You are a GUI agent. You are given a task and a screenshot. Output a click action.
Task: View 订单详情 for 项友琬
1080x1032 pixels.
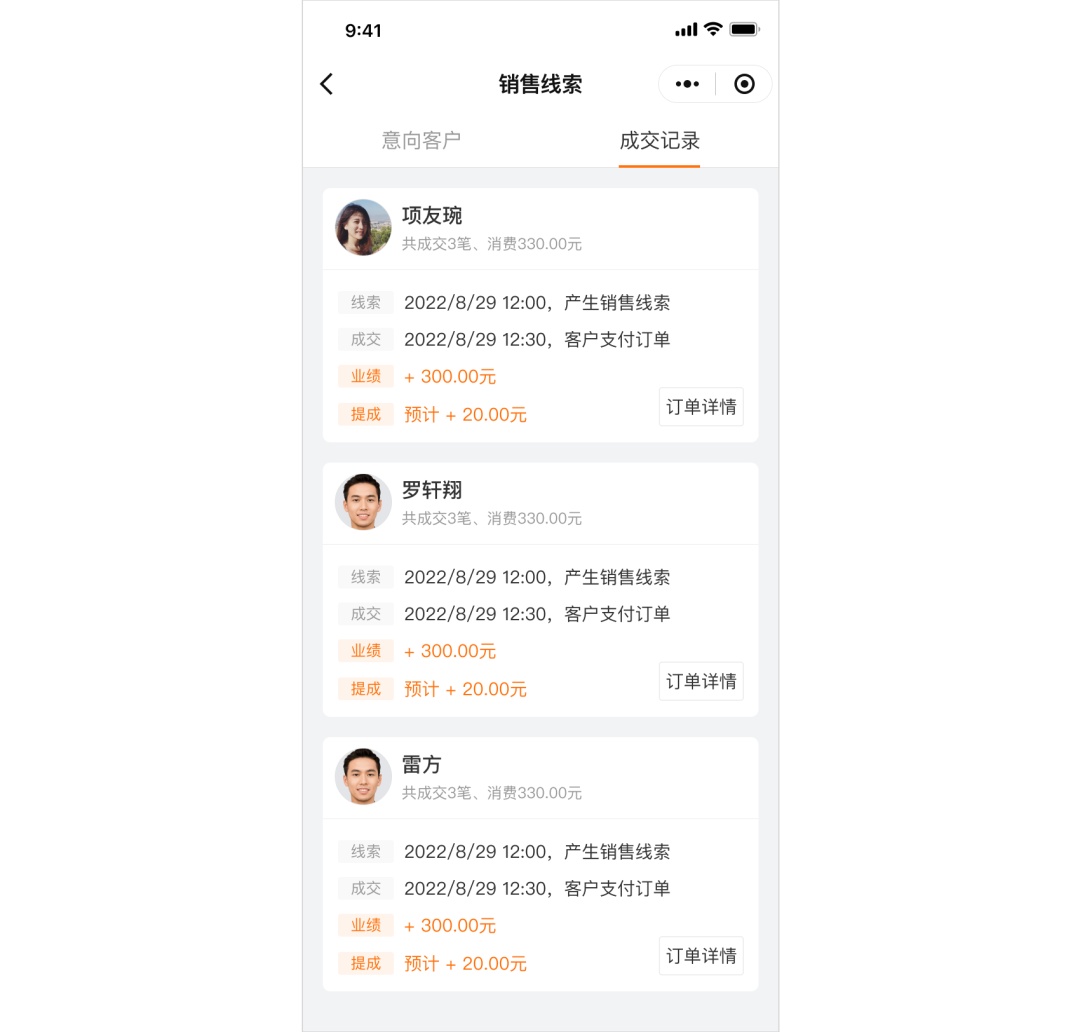coord(701,407)
